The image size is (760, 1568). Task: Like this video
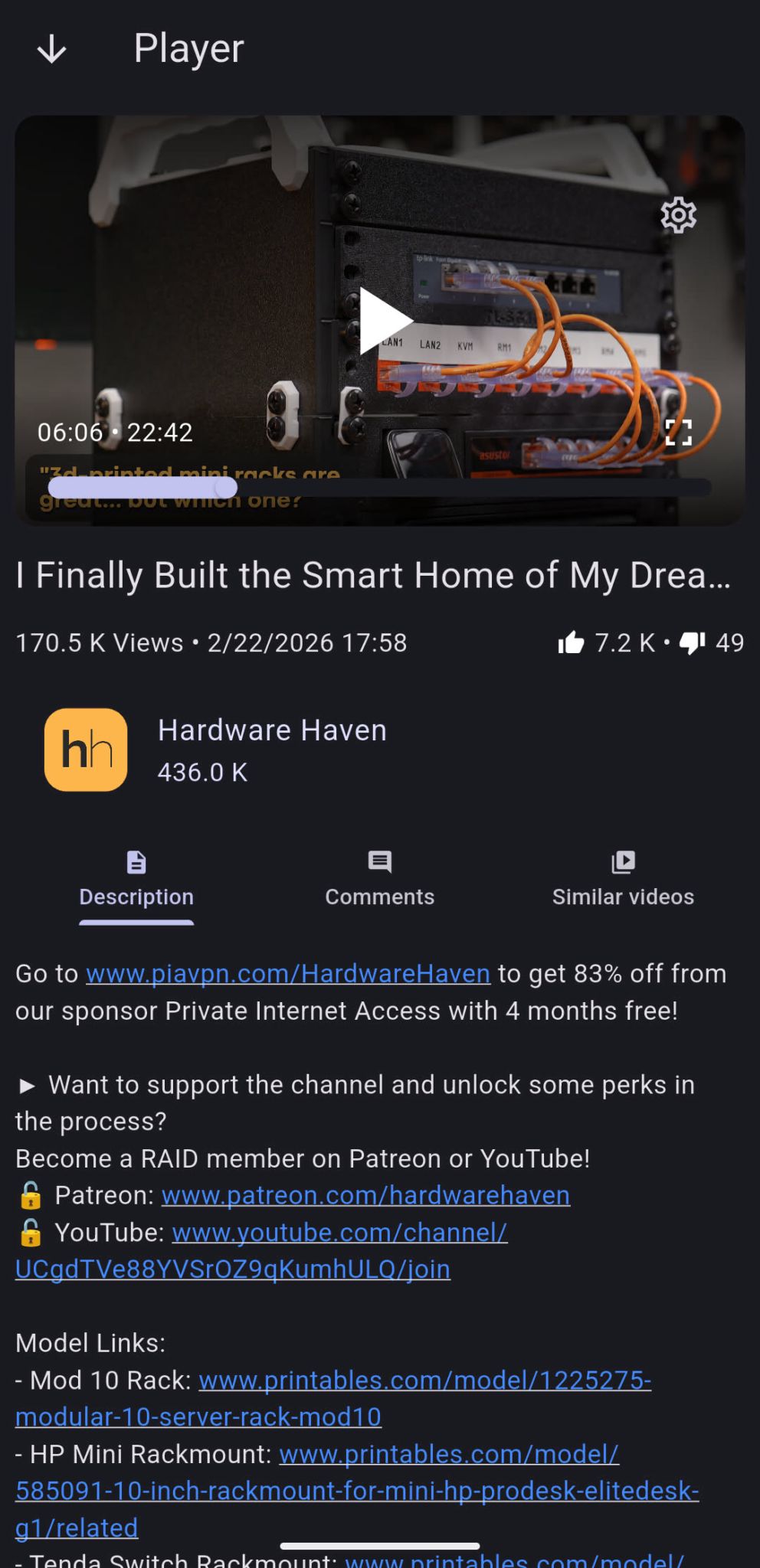click(x=571, y=643)
